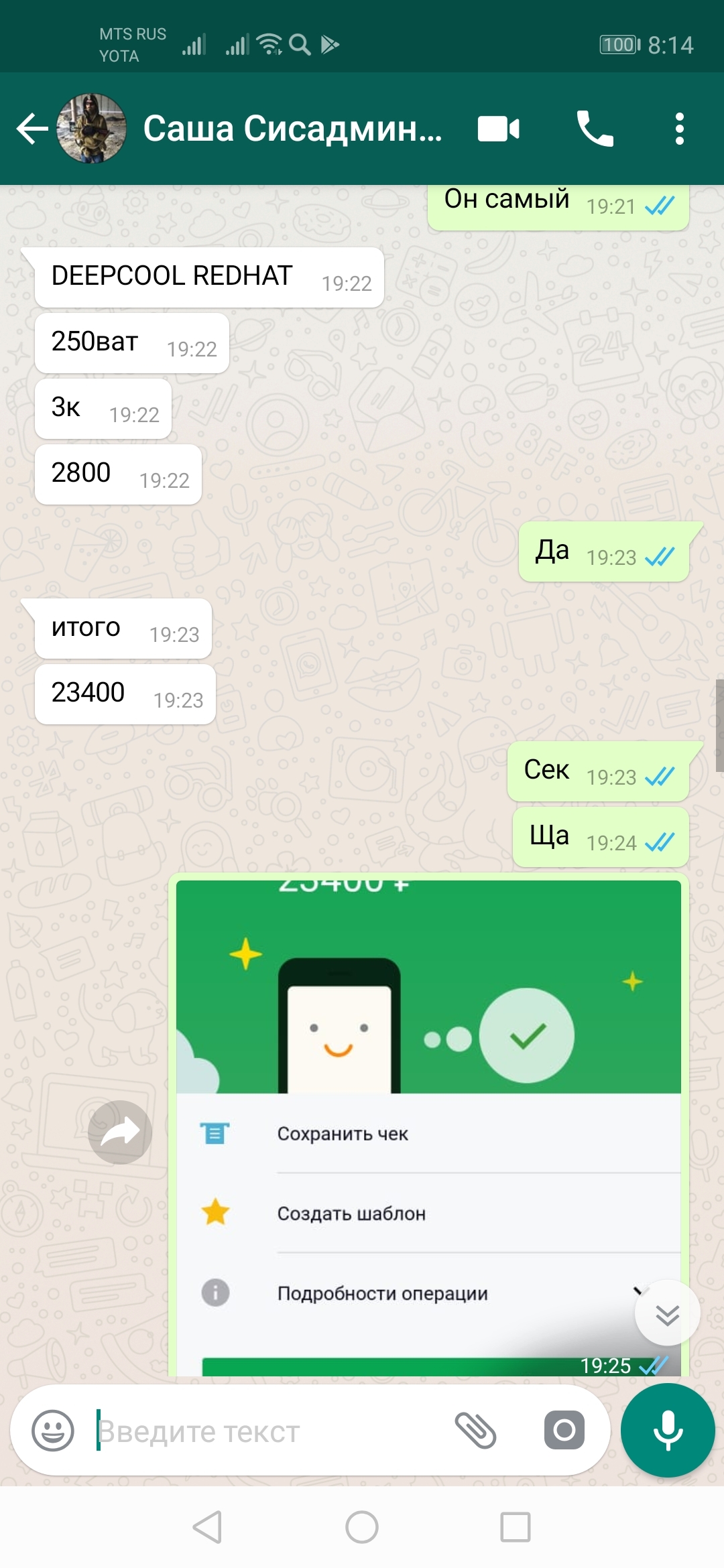Screen dimensions: 724x1568
Task: Start a video call with Саша
Action: coord(498,129)
